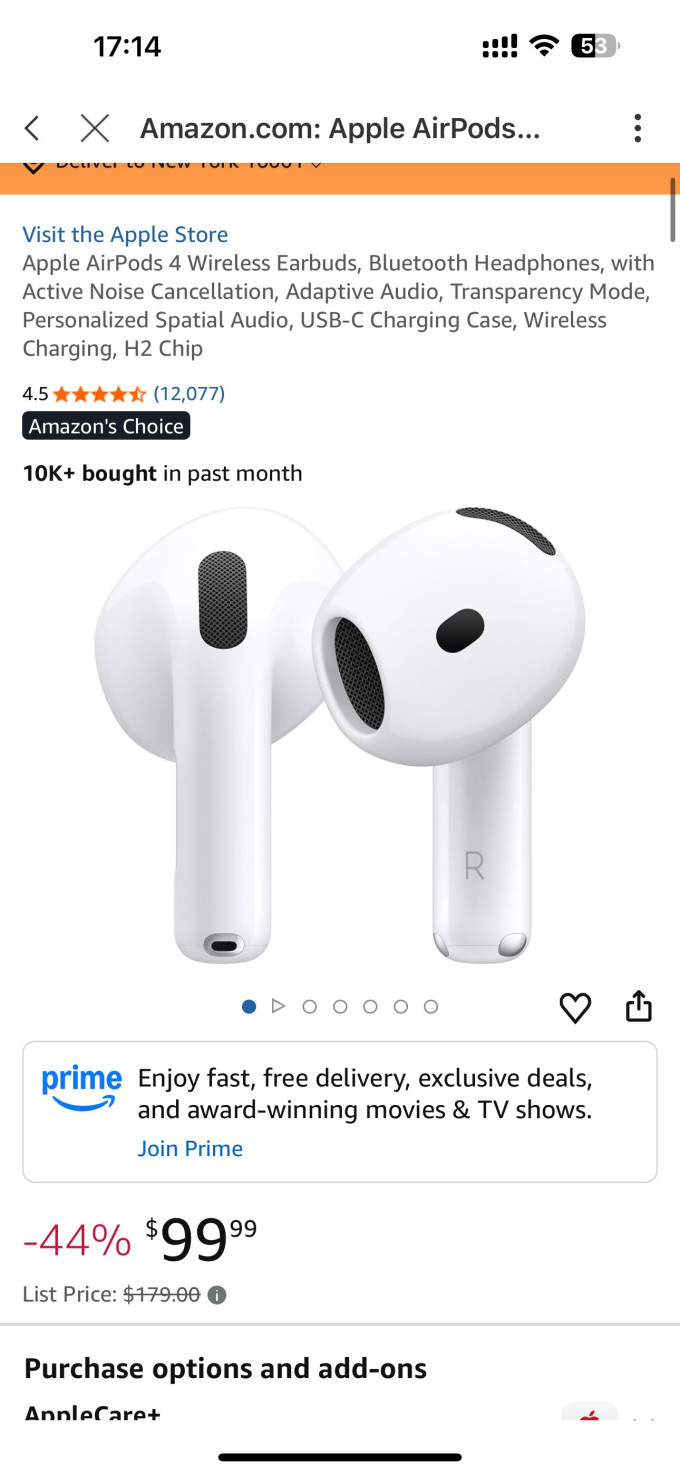Go back with the browser back arrow
Screen dimensions: 680x1474
tap(32, 128)
